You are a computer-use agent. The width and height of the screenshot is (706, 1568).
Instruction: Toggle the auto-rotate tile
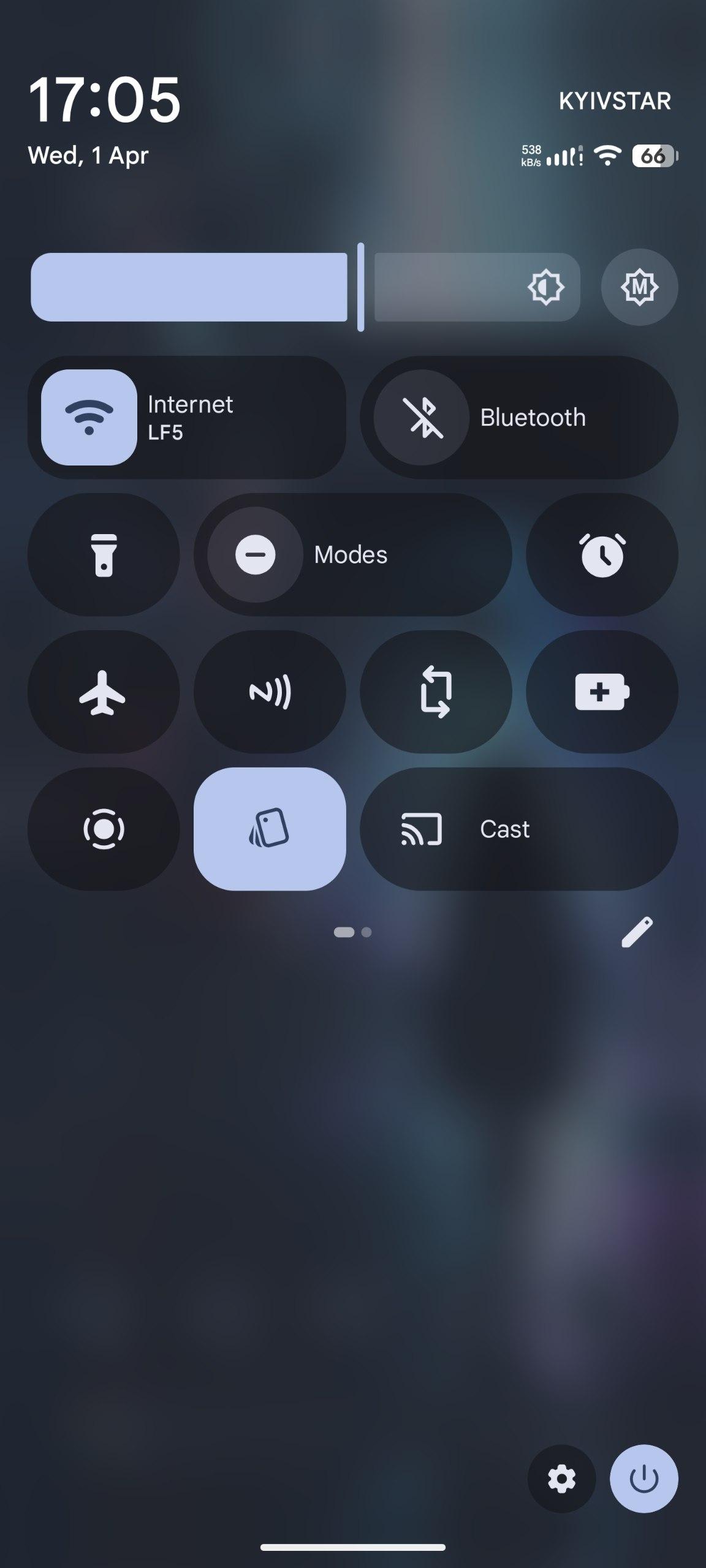point(436,692)
